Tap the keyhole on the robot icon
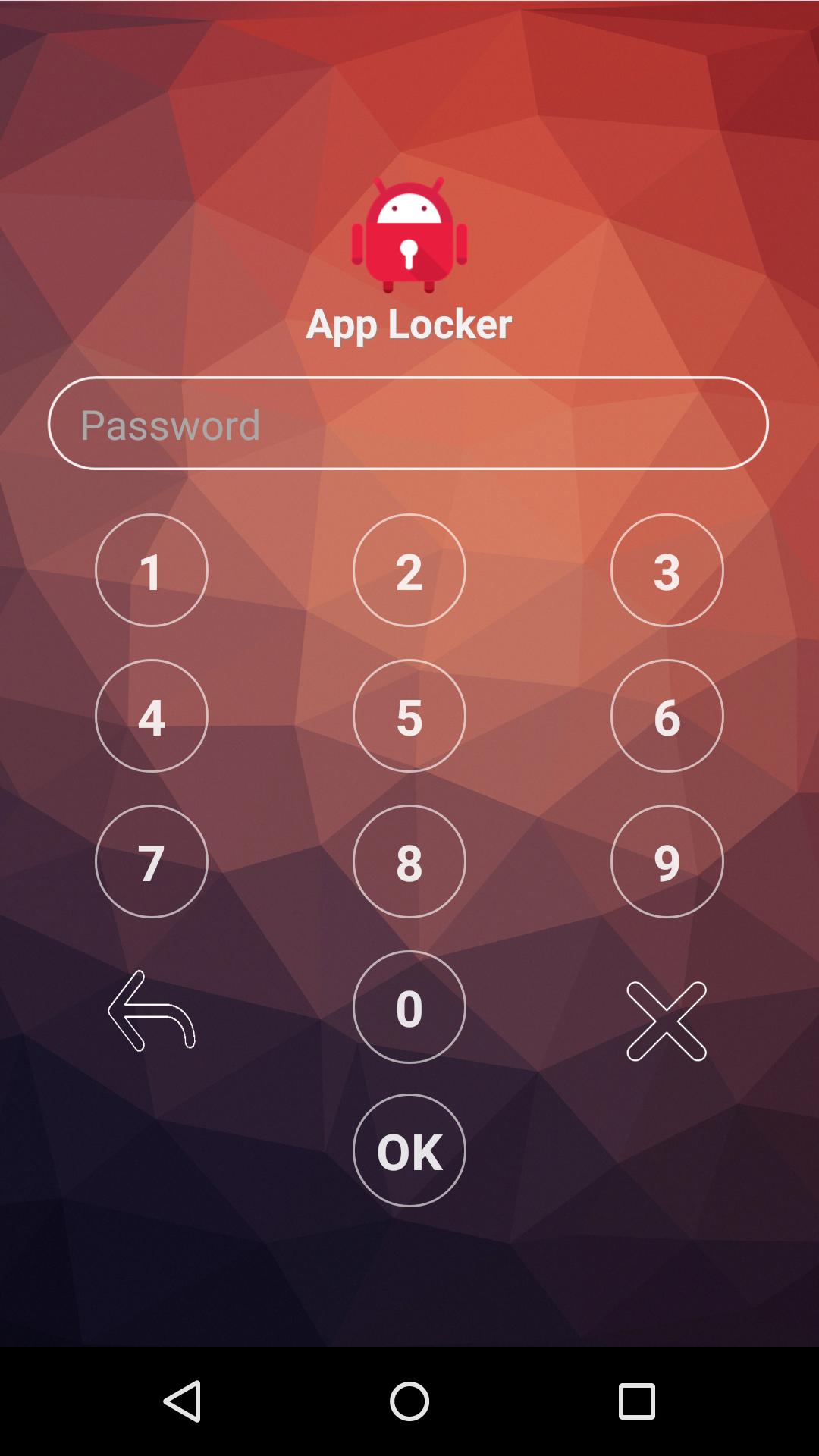Viewport: 819px width, 1456px height. click(x=409, y=250)
